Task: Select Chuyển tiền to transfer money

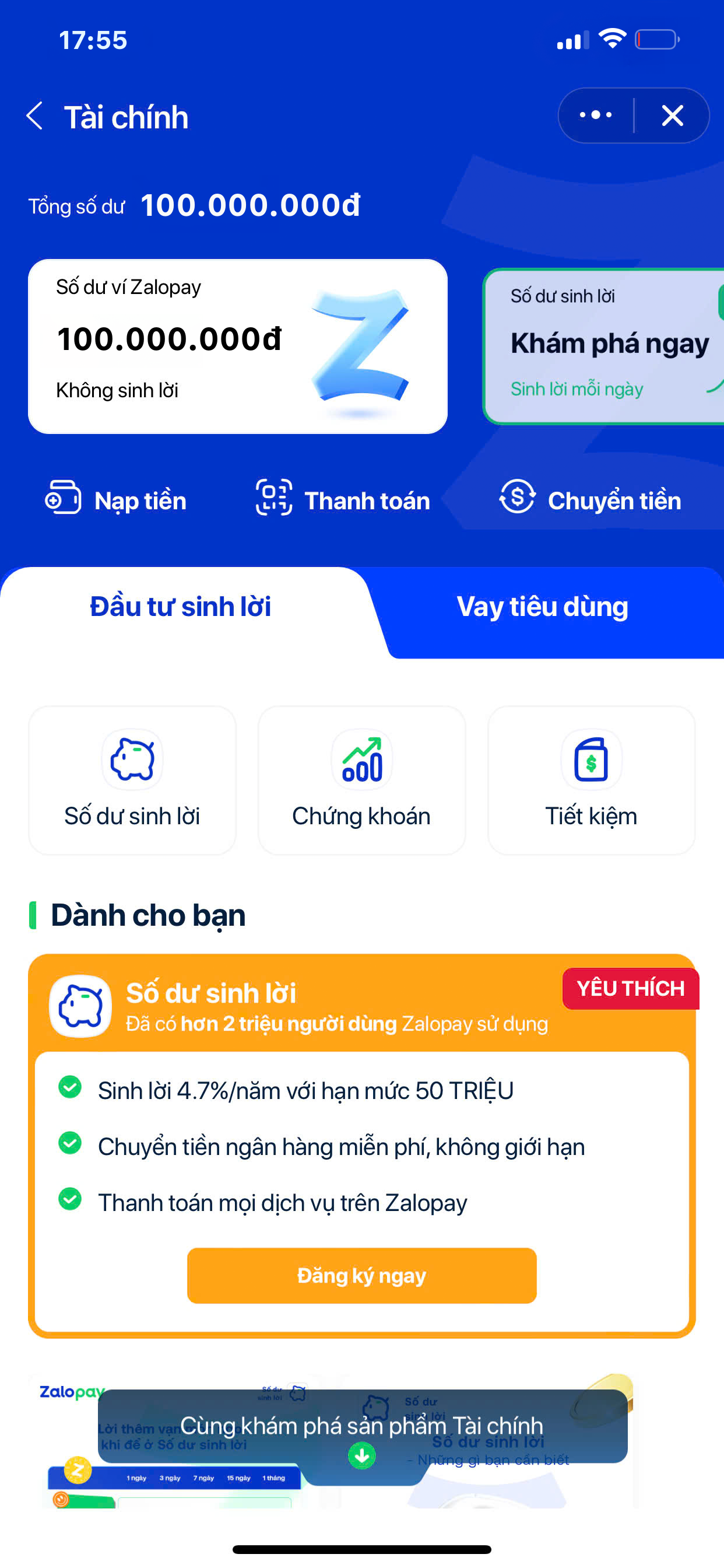Action: (590, 500)
